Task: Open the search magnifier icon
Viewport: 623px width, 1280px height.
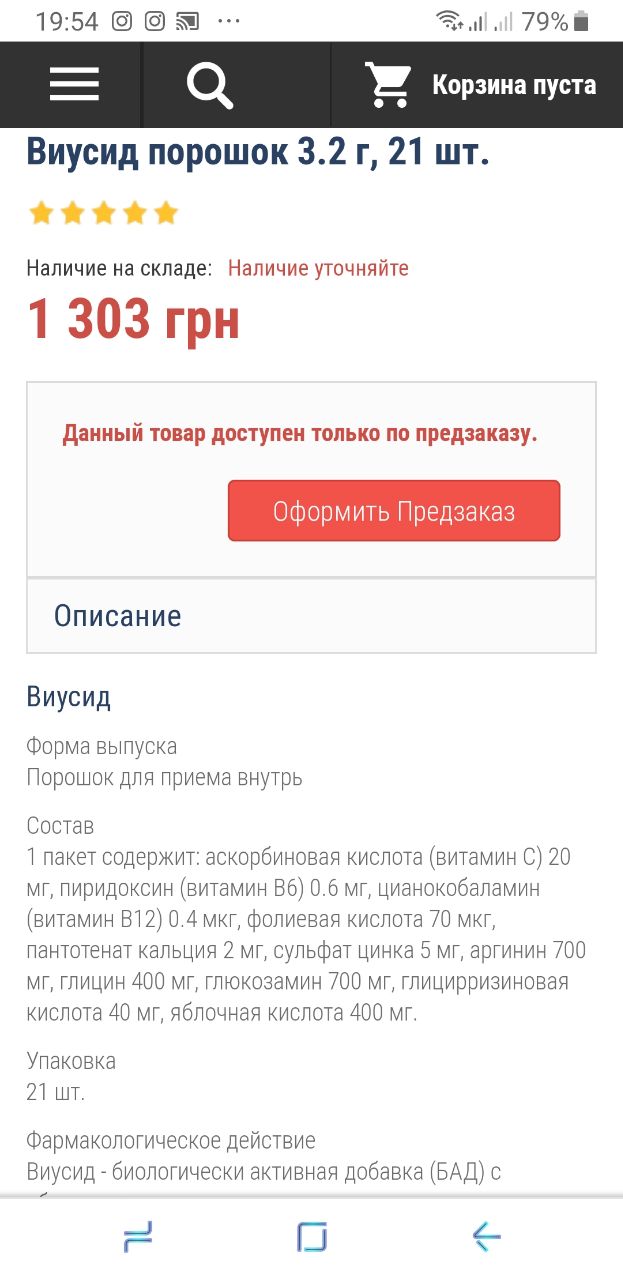Action: (210, 85)
